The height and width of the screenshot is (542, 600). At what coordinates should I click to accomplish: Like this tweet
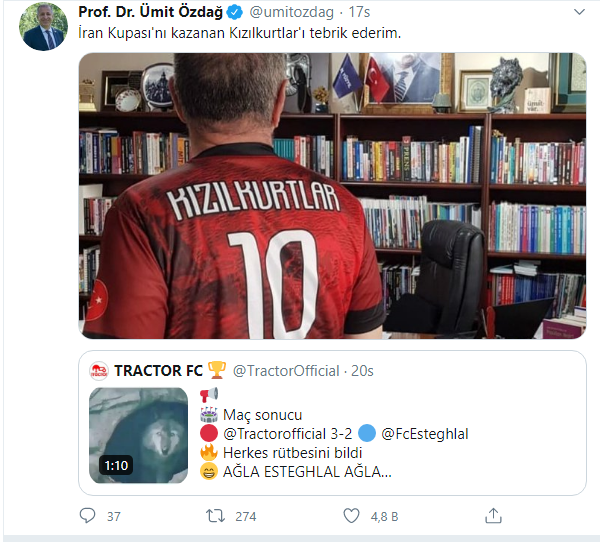[351, 516]
